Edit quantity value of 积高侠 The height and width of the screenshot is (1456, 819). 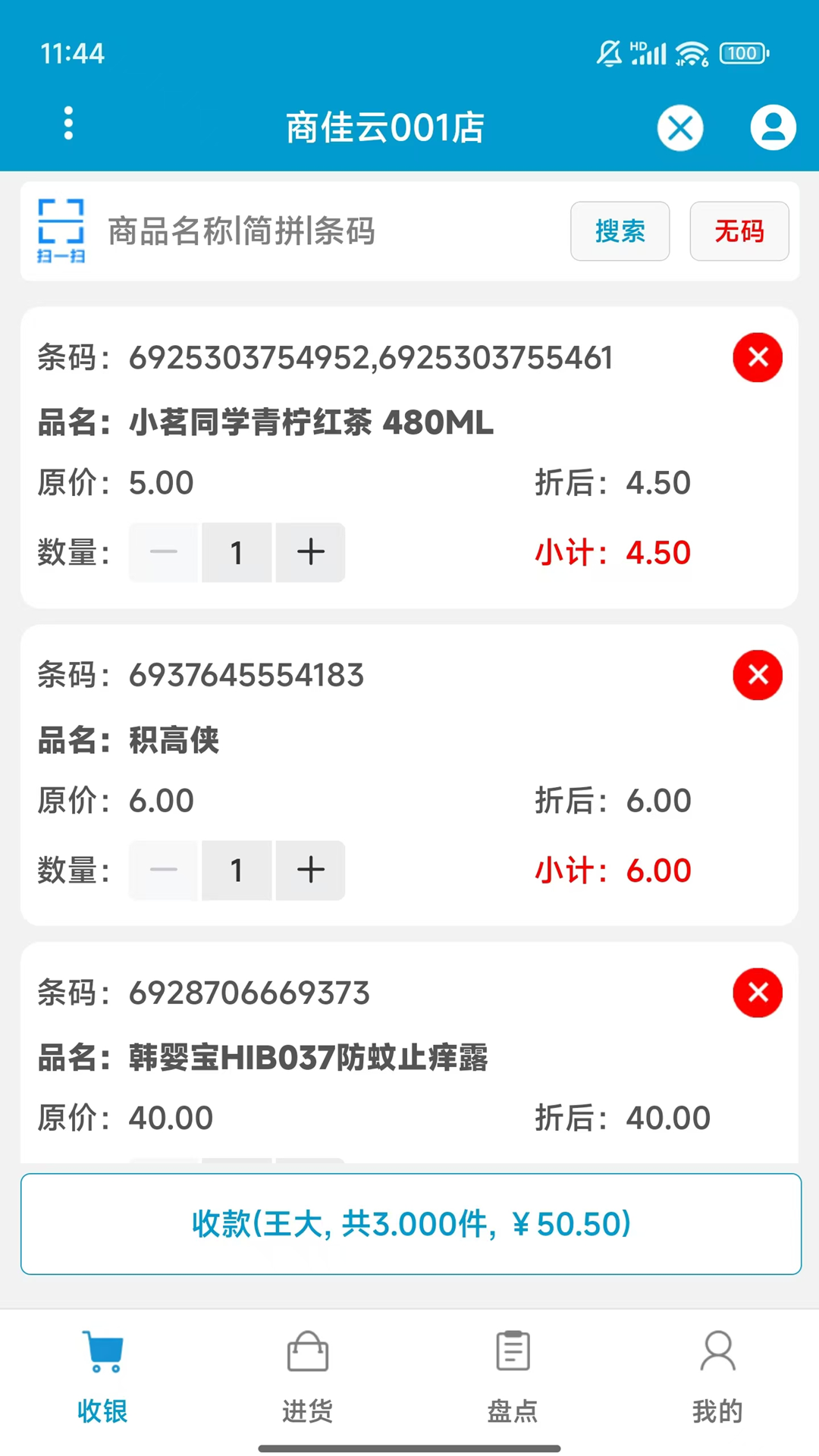[237, 870]
